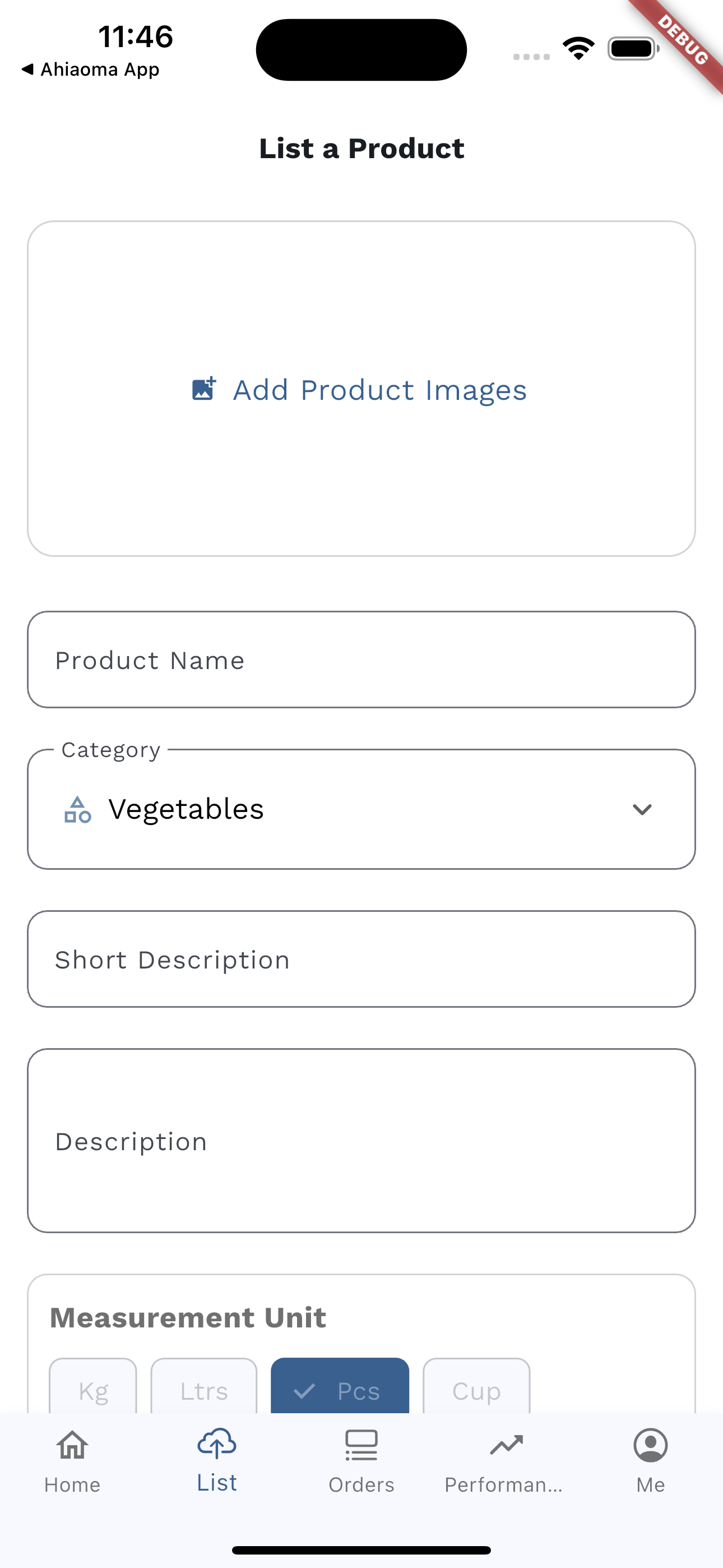Select Kg as measurement unit
The height and width of the screenshot is (1568, 723).
click(x=92, y=1390)
